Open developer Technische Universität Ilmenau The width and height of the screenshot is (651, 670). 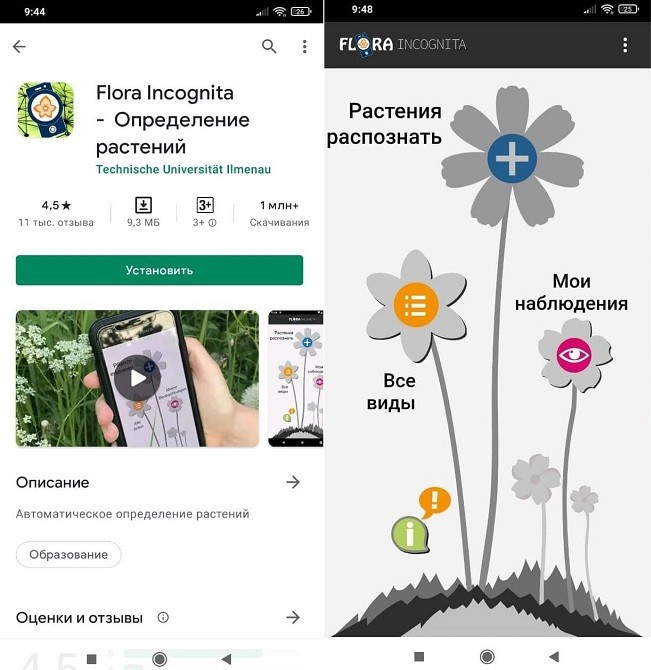pos(183,169)
